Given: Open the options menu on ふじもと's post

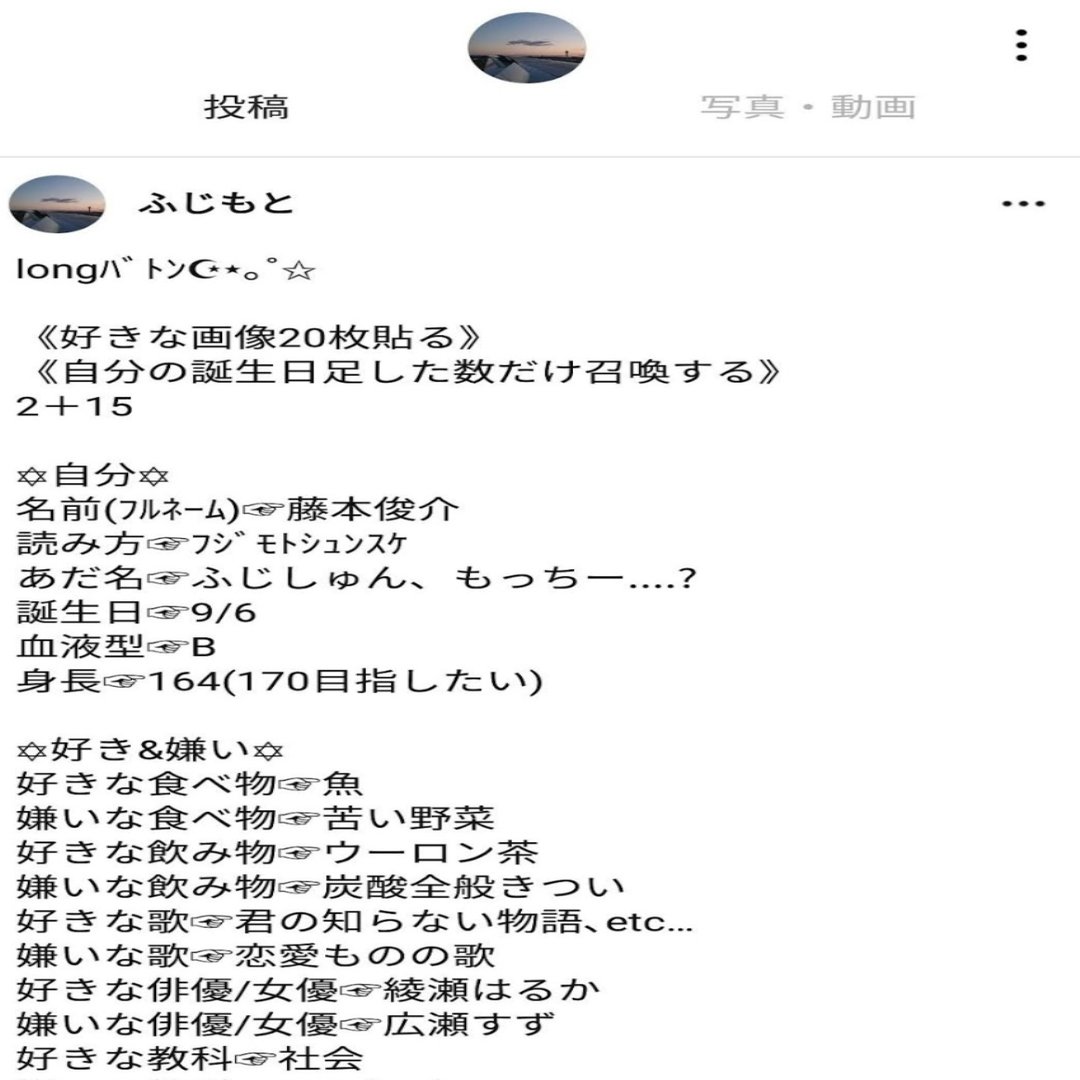Looking at the screenshot, I should tap(1023, 204).
